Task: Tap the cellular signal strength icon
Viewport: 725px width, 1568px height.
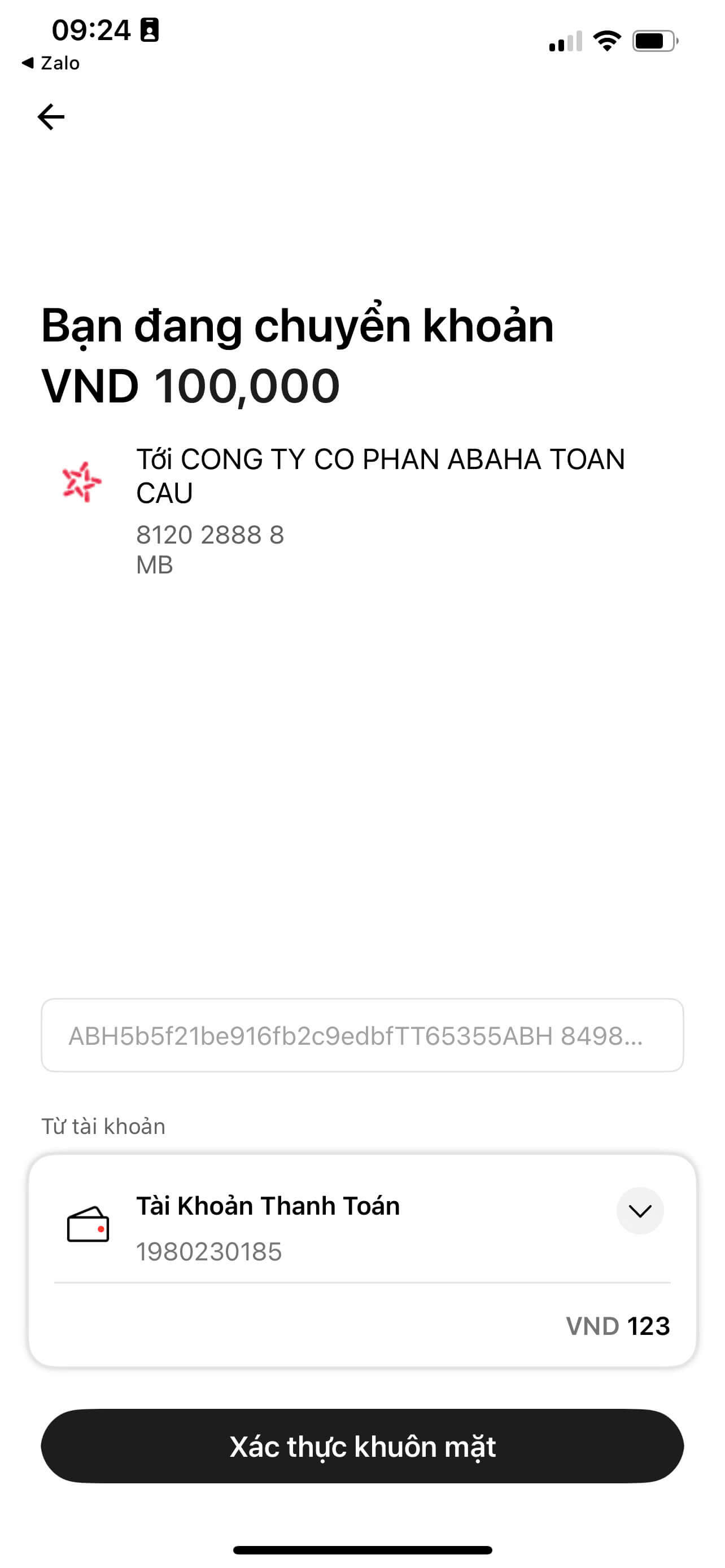Action: pos(563,41)
